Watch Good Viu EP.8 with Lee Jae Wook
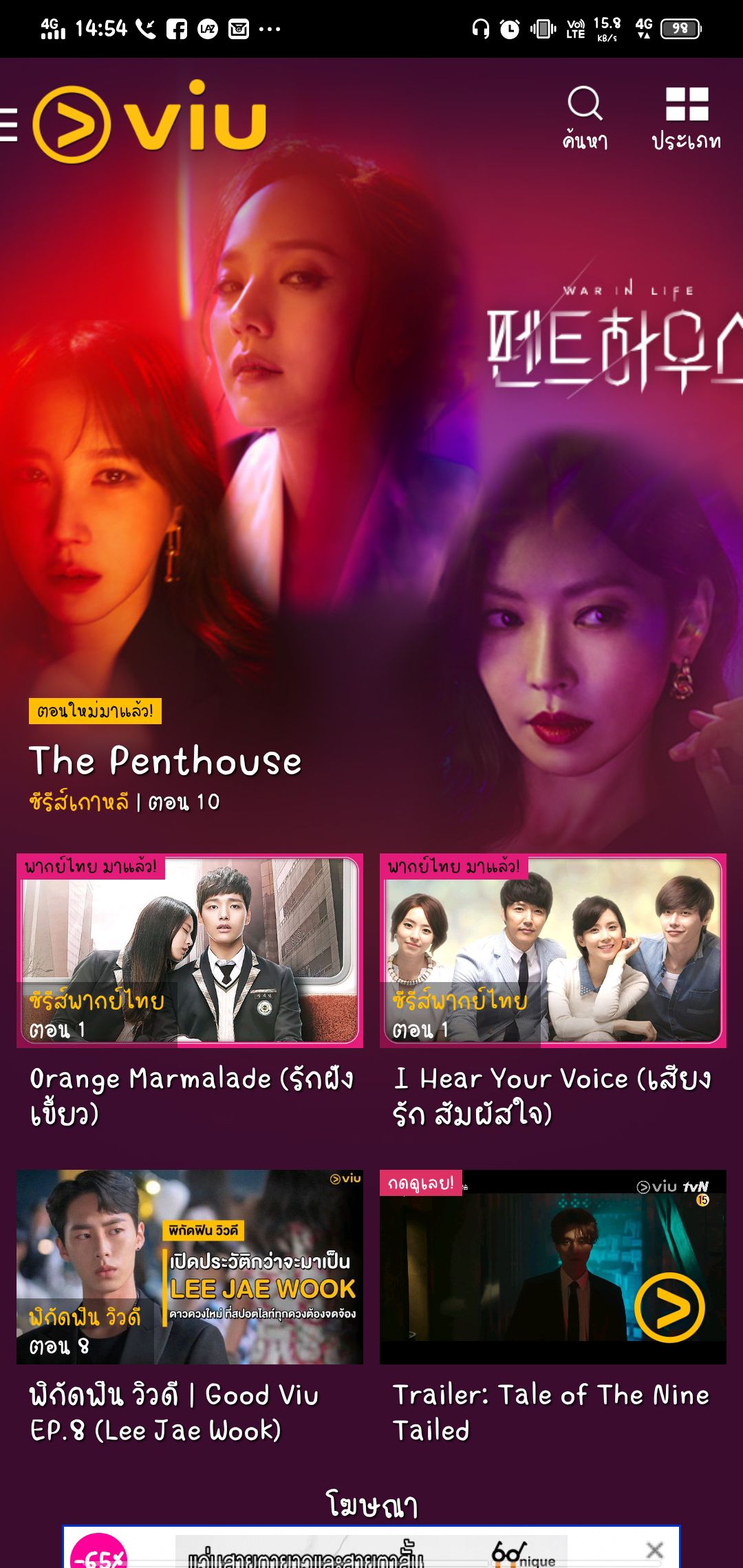 pos(190,1267)
